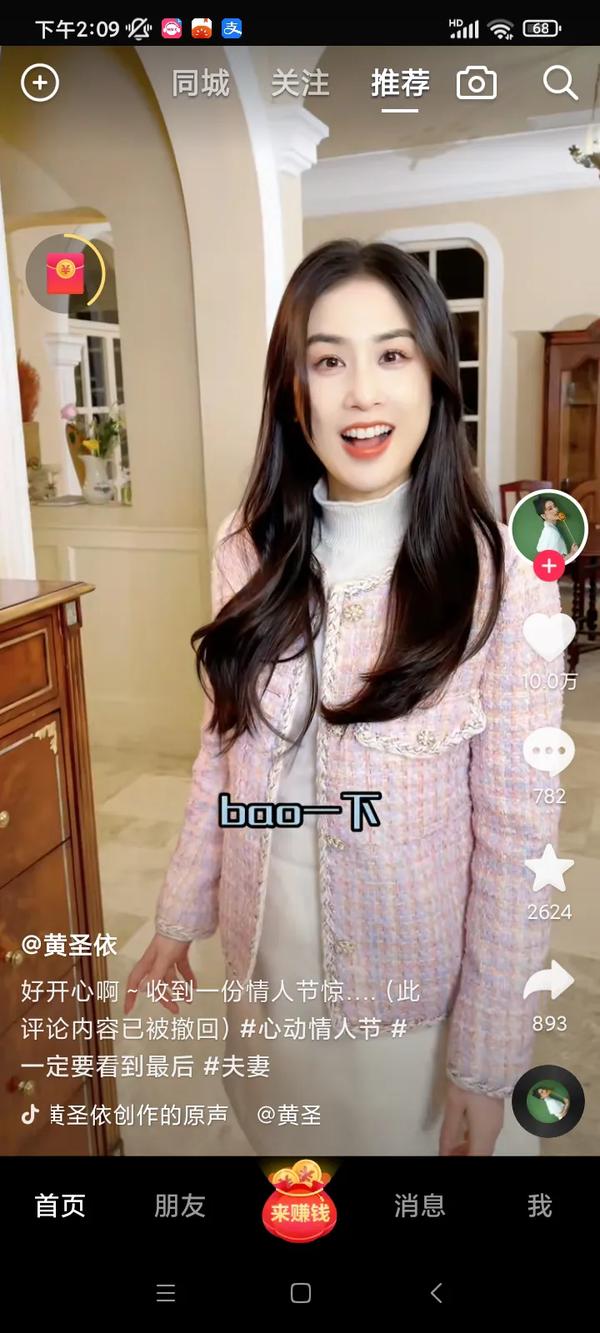Open the creator's avatar profile
Viewport: 600px width, 1333px height.
[548, 526]
